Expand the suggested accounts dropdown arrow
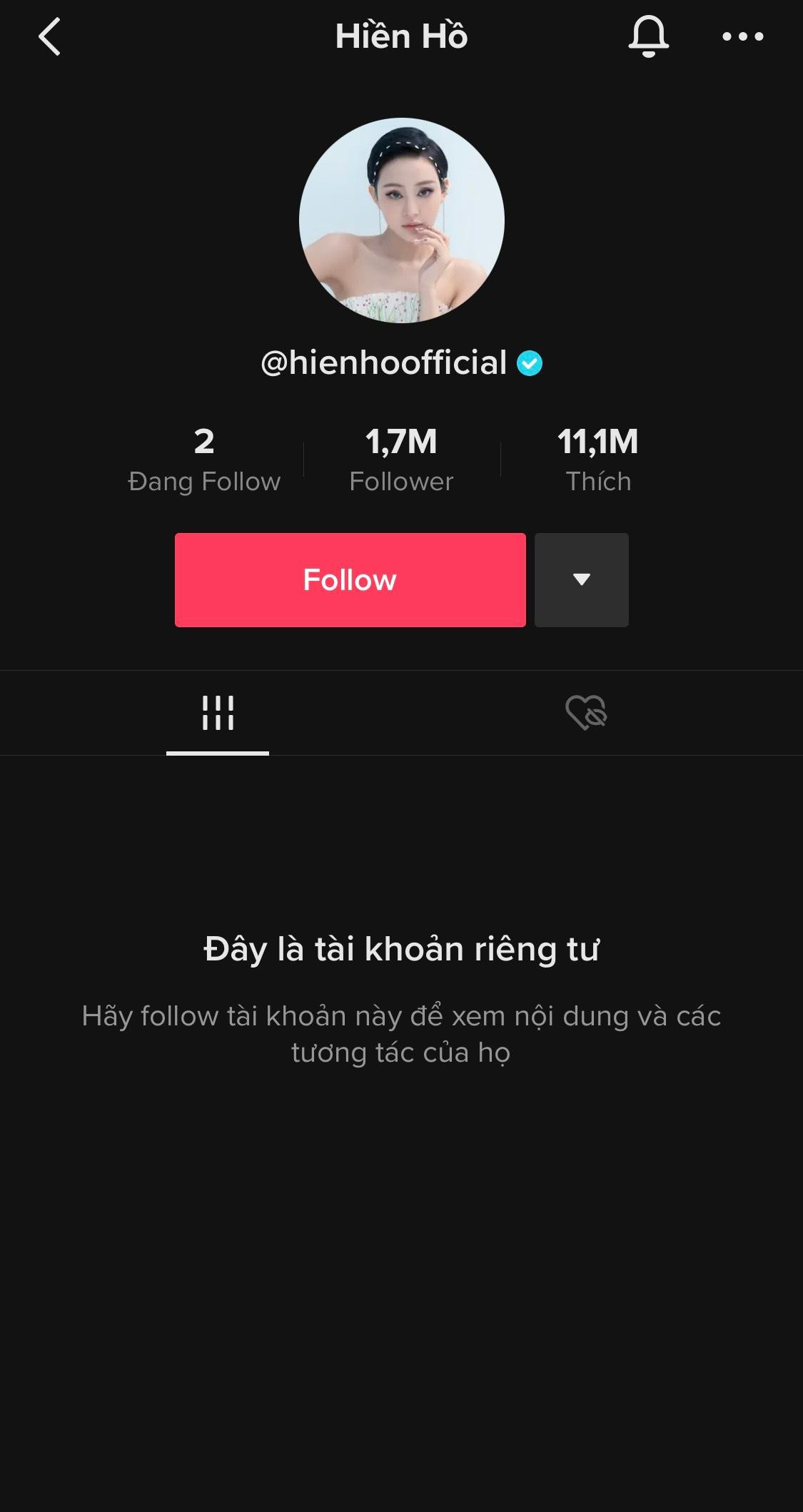The image size is (803, 1512). (582, 580)
